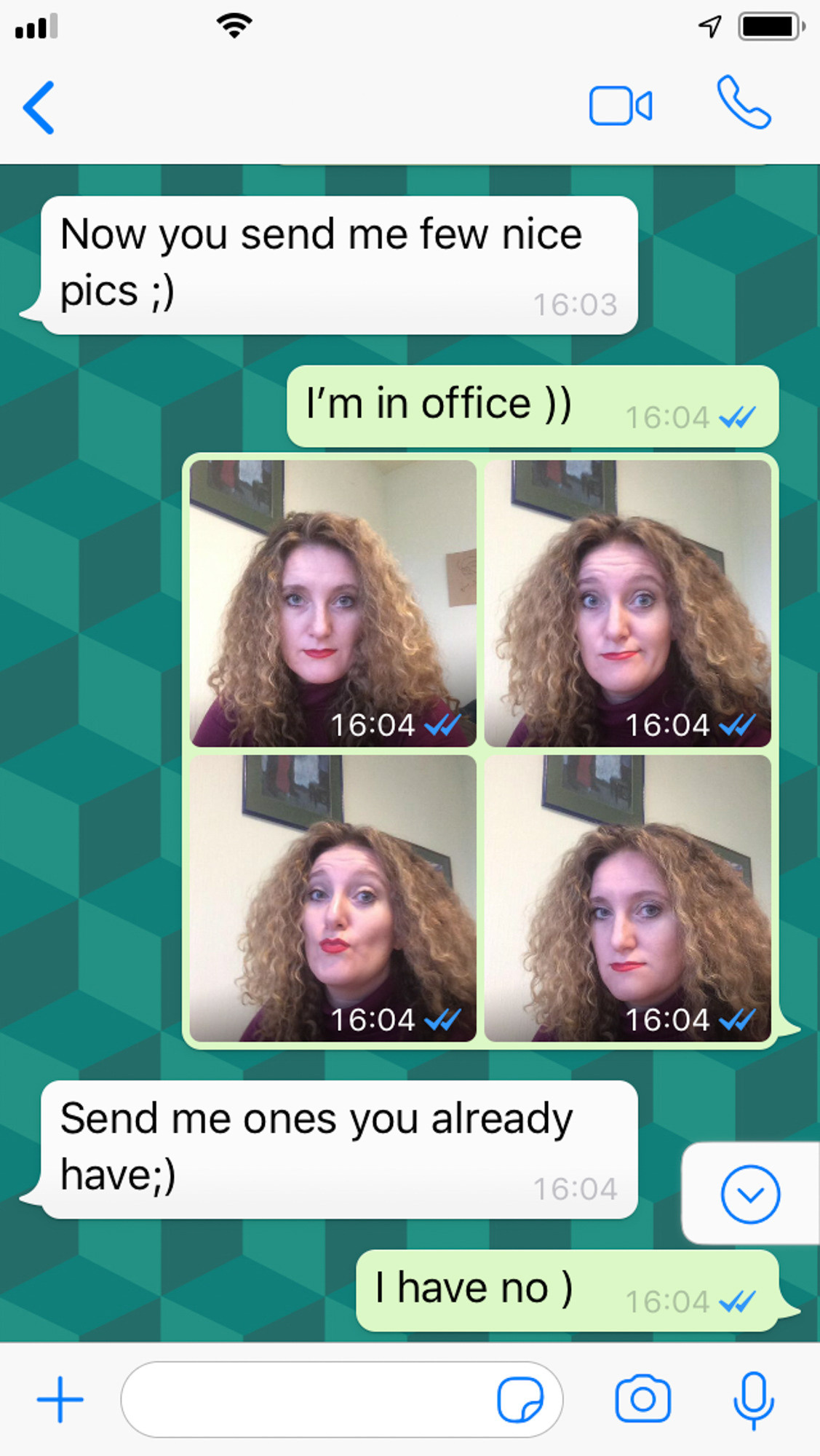Record a voice message with microphone
820x1456 pixels.
753,1399
